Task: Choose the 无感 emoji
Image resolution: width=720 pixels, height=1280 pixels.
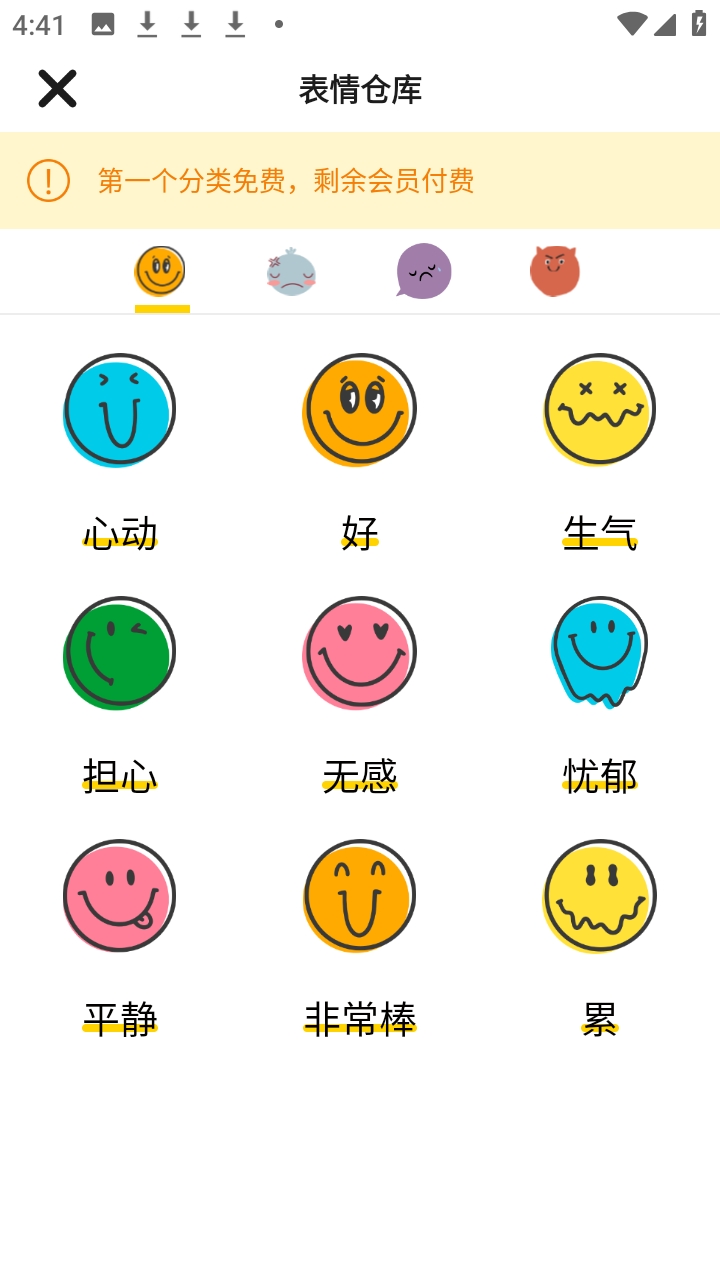Action: point(359,653)
